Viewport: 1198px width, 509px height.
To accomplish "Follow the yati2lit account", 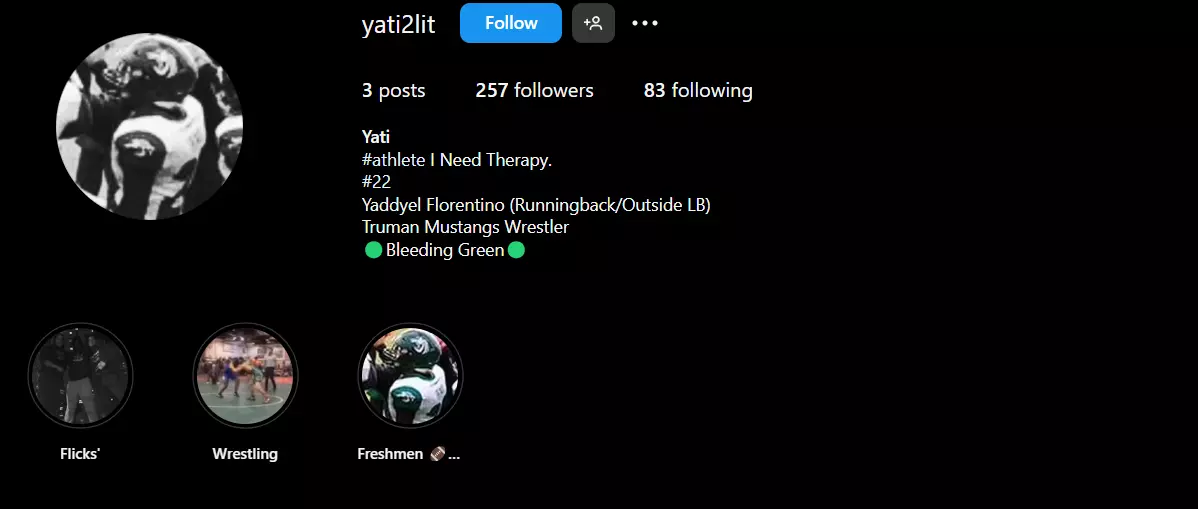I will (x=510, y=23).
